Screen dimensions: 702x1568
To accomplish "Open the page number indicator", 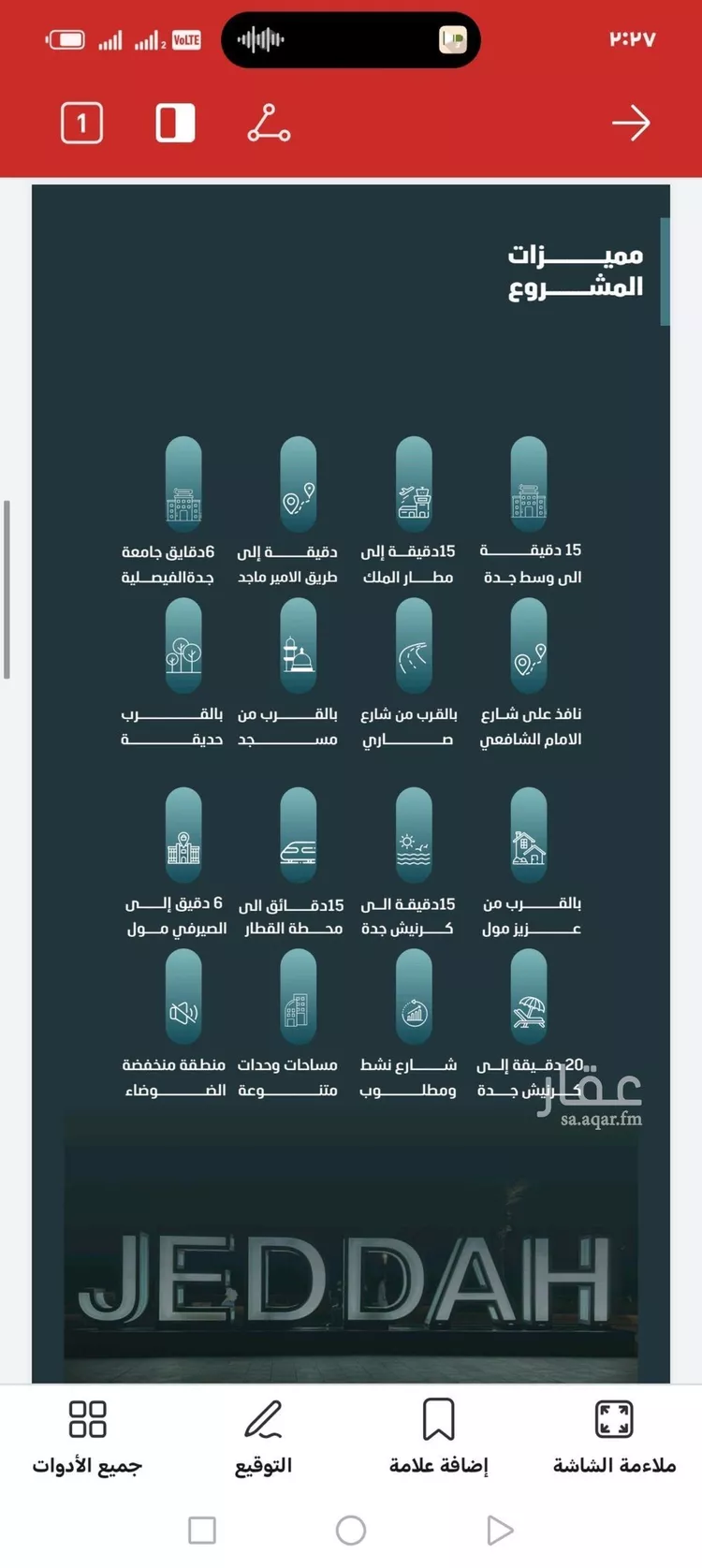I will [81, 124].
